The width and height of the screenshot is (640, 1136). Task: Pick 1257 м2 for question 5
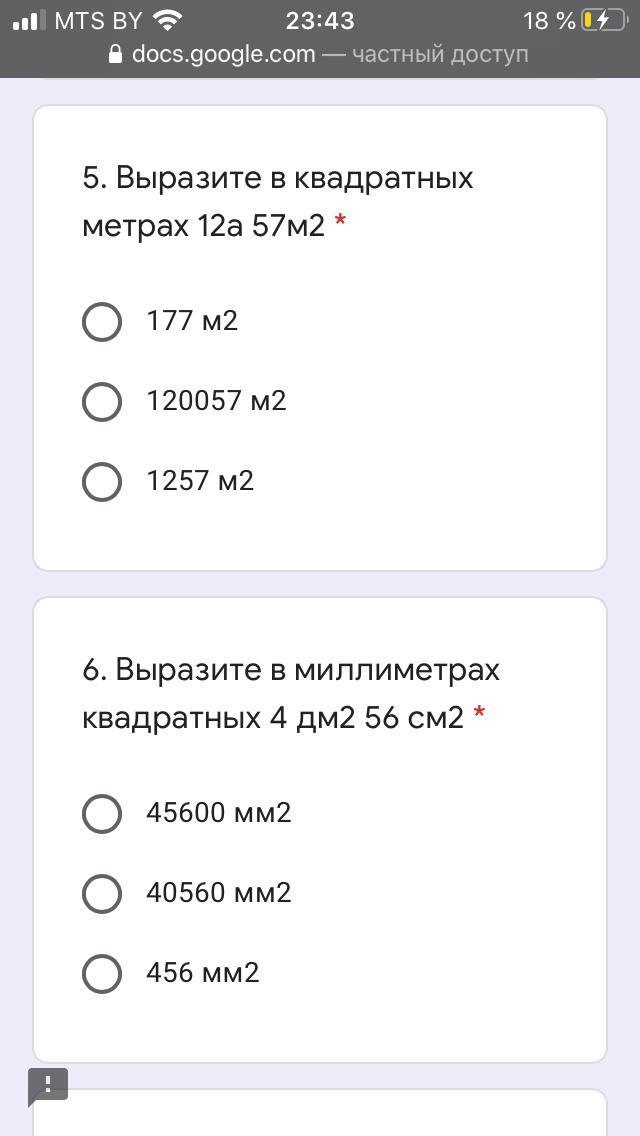(x=102, y=482)
